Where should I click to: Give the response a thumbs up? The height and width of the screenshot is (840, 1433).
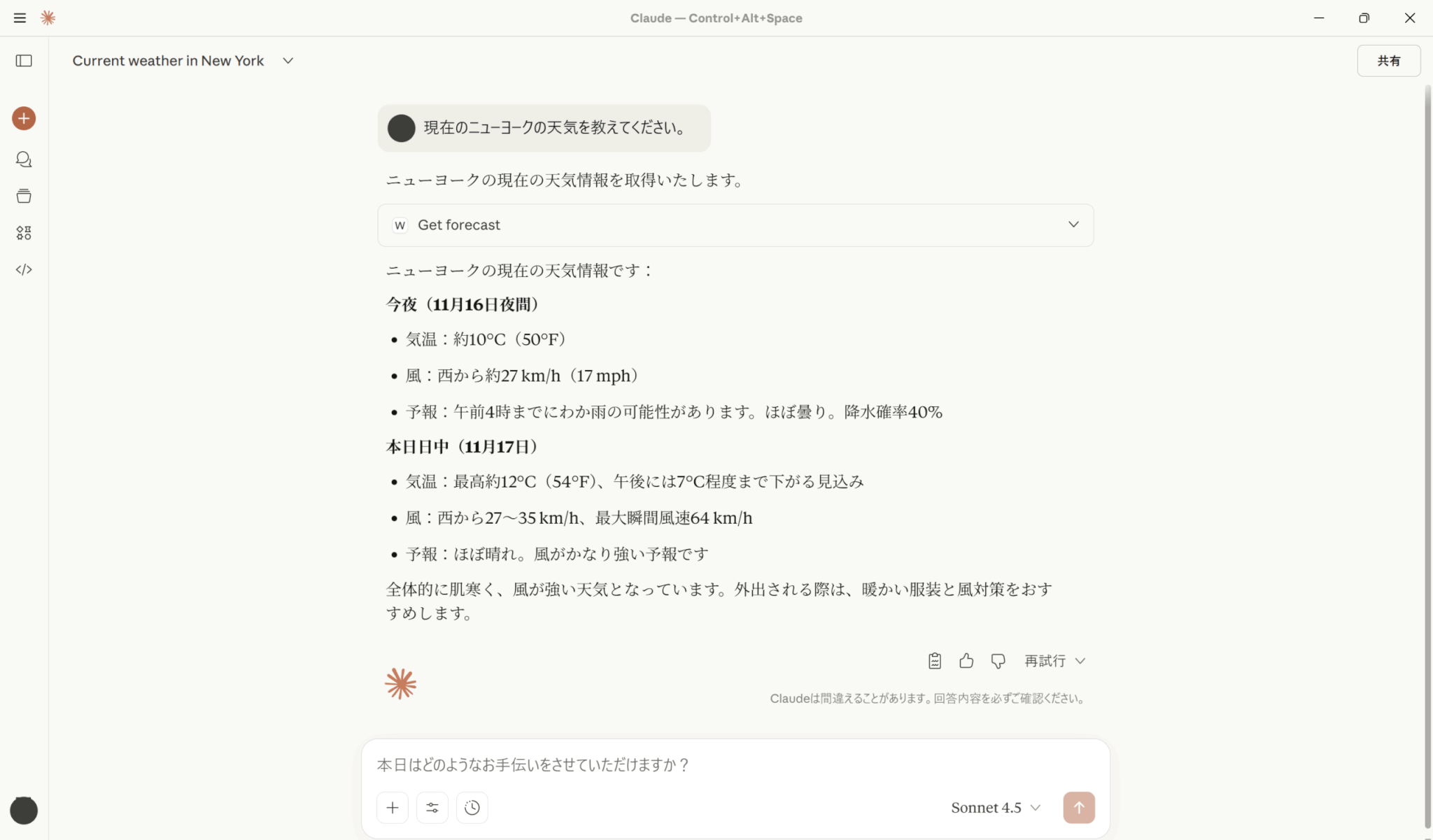pyautogui.click(x=966, y=661)
